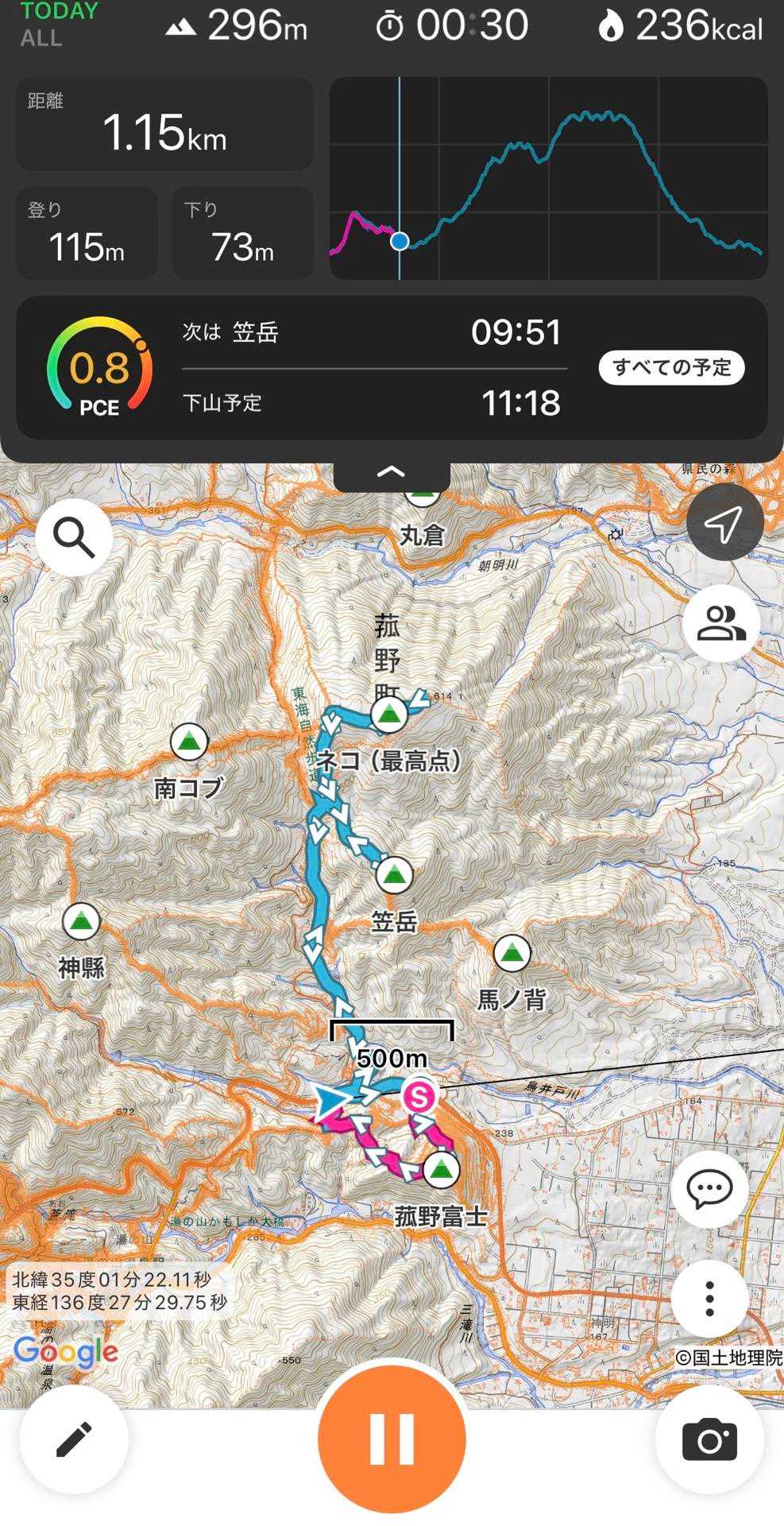Viewport: 784px width, 1526px height.
Task: Switch to the TODAY stats view
Action: point(59,11)
